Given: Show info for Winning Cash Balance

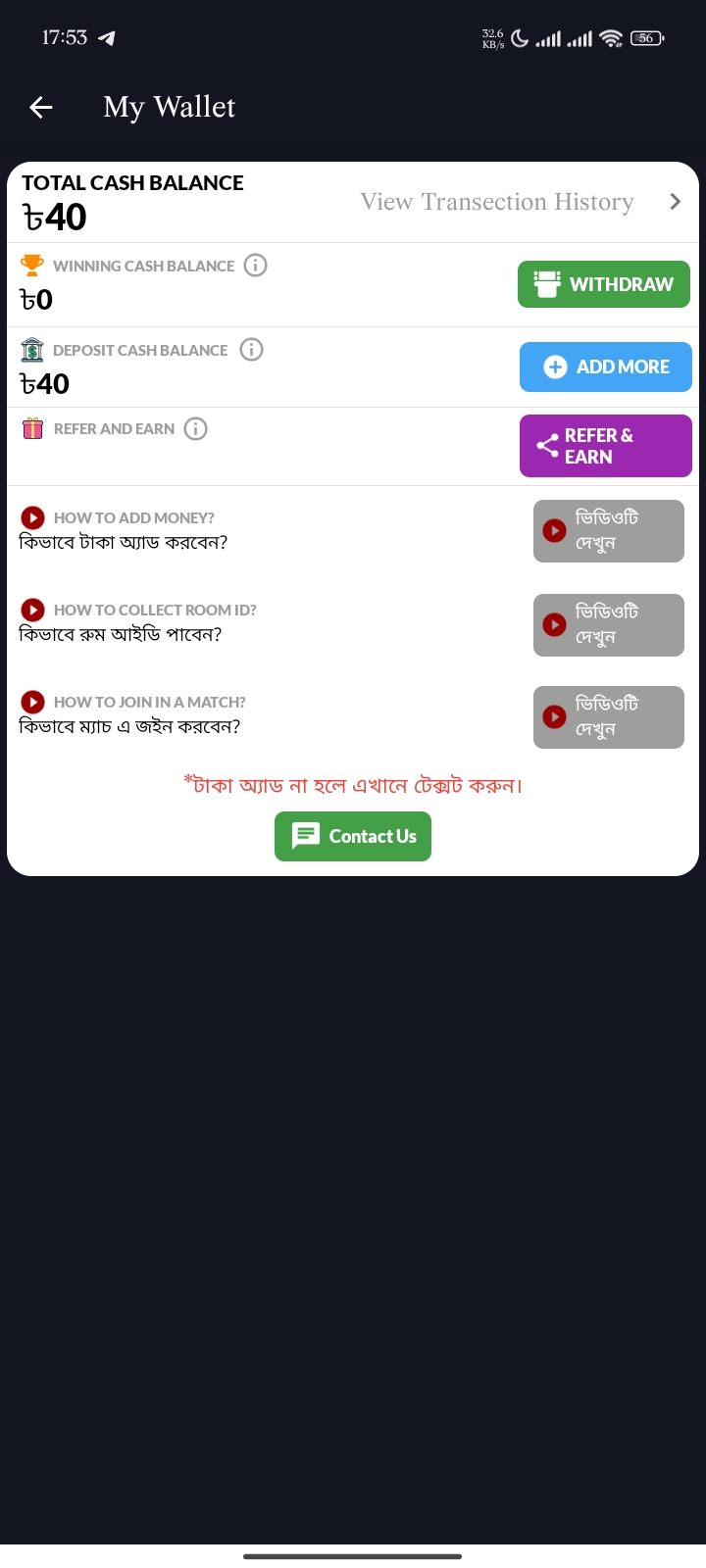Looking at the screenshot, I should tap(255, 266).
